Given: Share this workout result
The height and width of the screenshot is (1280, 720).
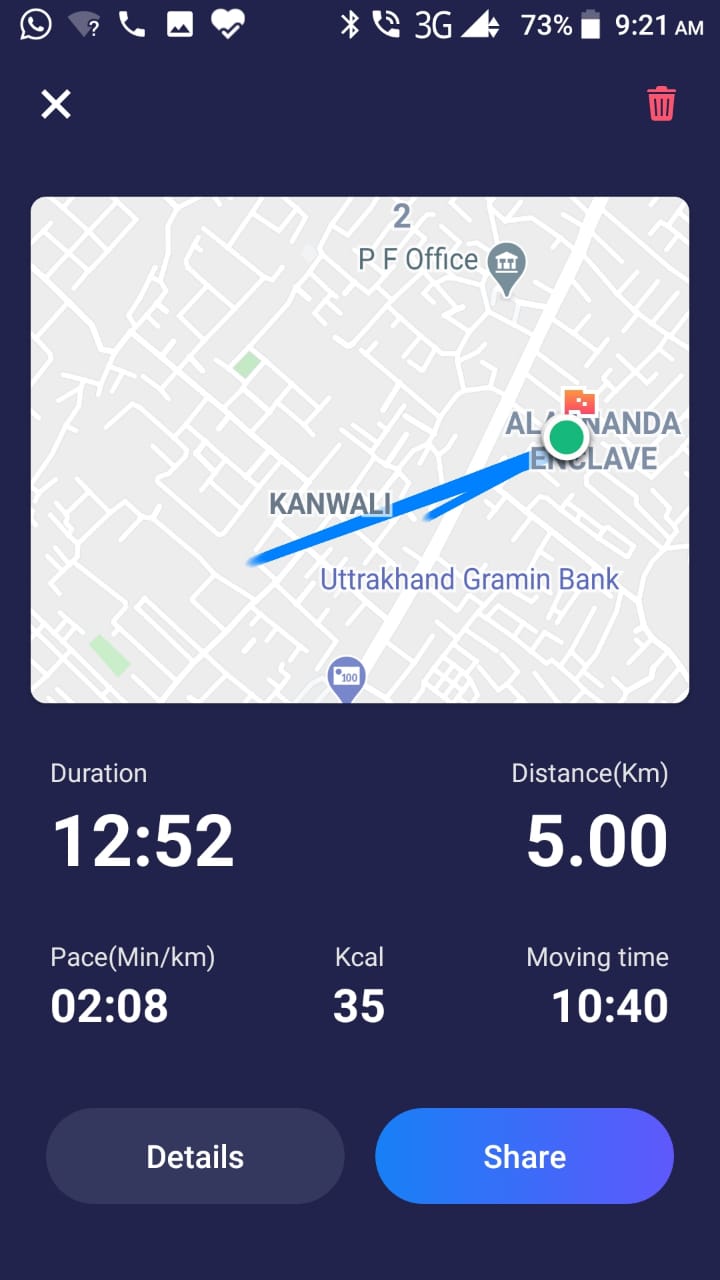Looking at the screenshot, I should tap(524, 1156).
